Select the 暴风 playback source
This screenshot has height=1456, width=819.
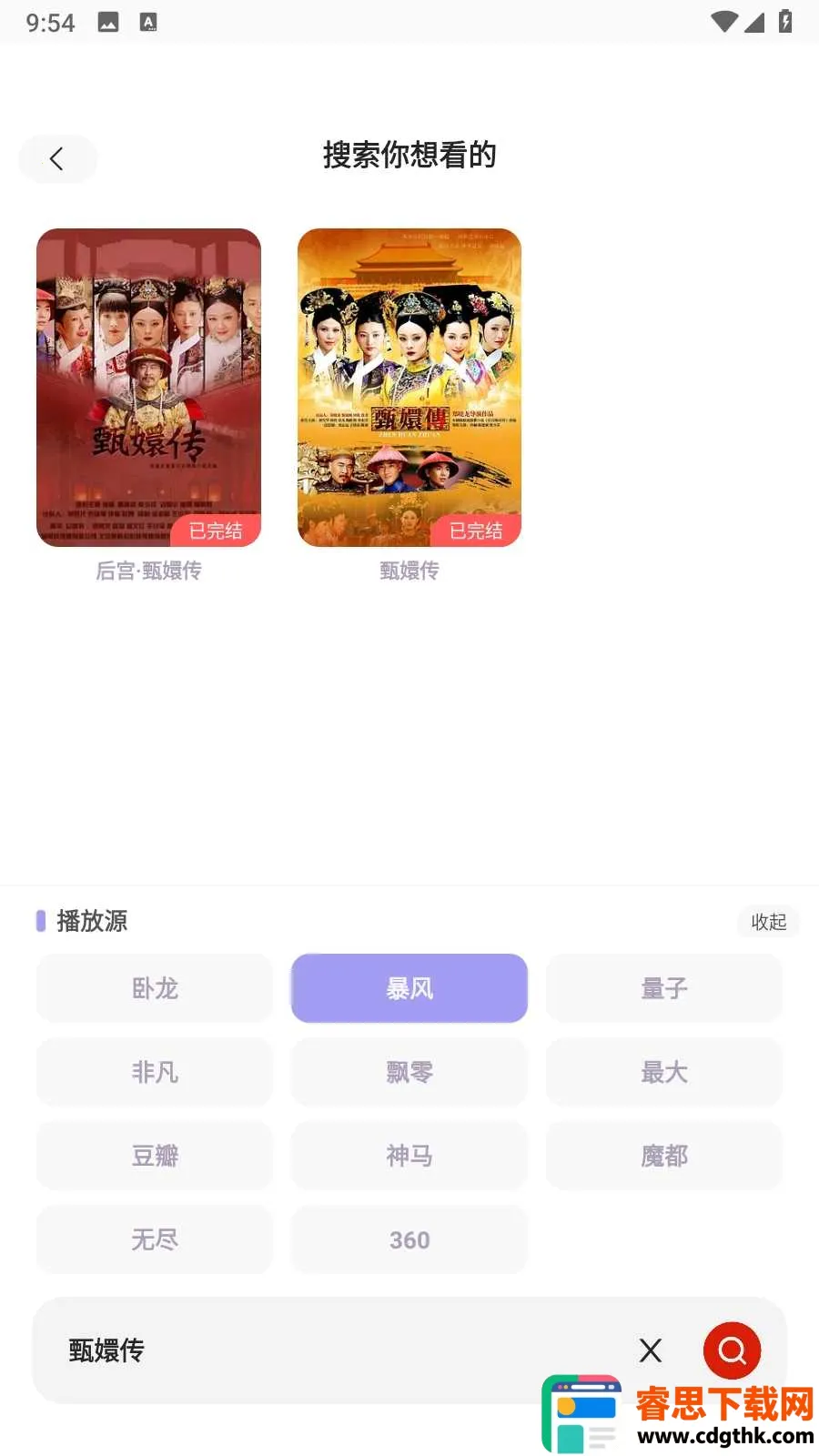(409, 988)
